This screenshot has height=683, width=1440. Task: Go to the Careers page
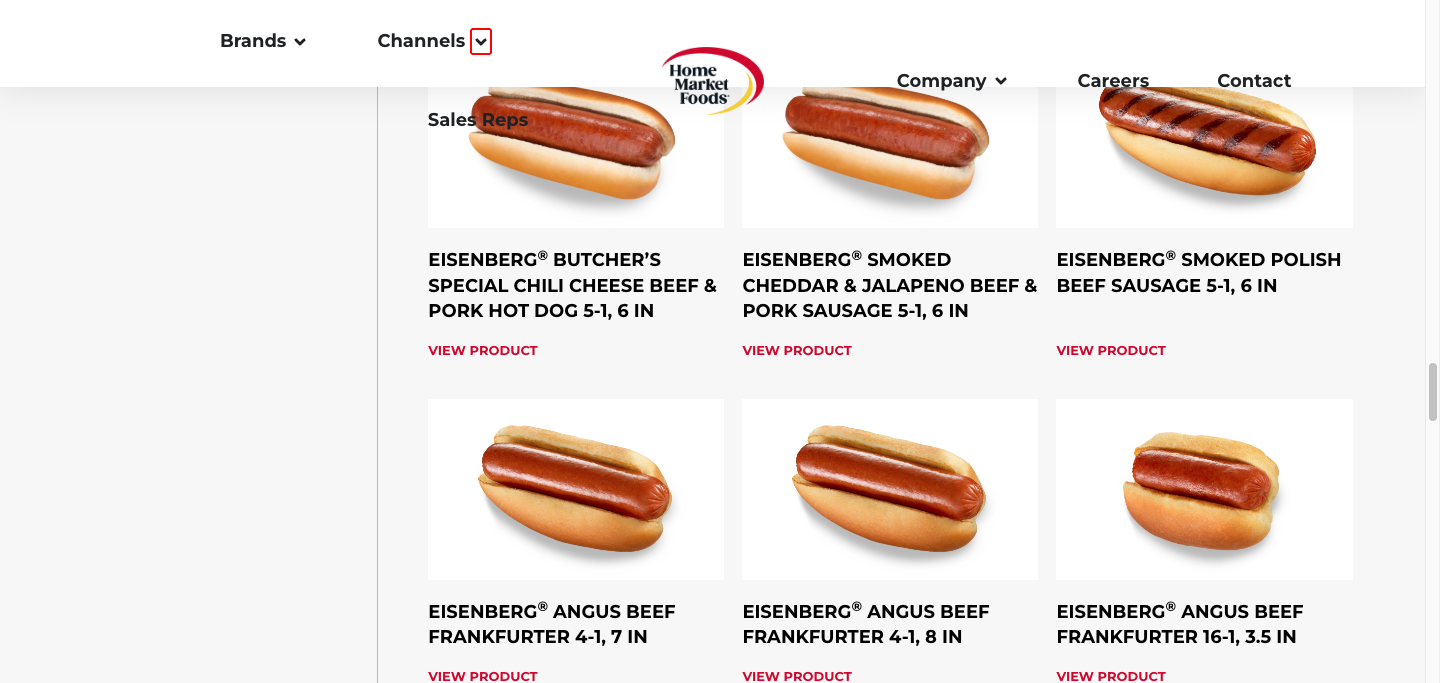pyautogui.click(x=1113, y=81)
